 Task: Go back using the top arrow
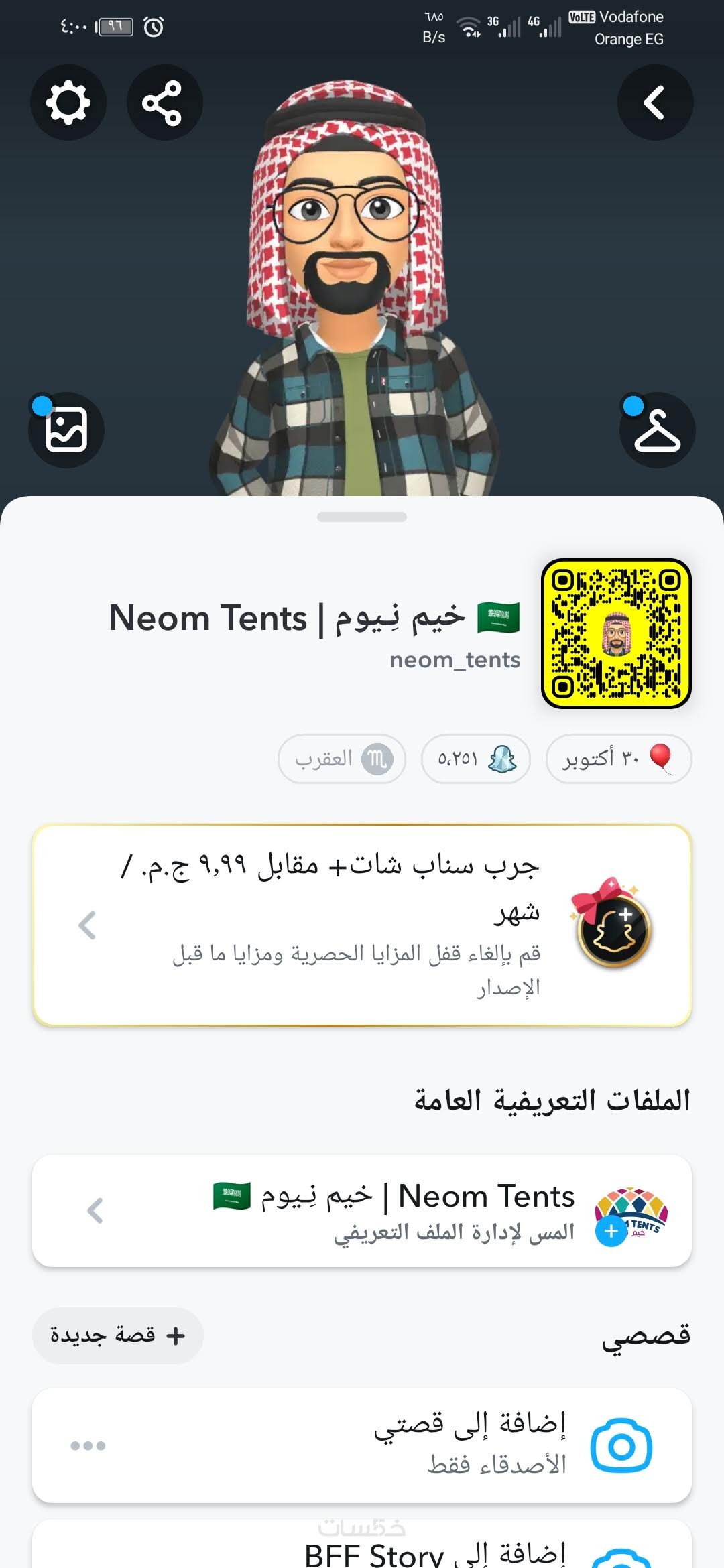pyautogui.click(x=655, y=103)
